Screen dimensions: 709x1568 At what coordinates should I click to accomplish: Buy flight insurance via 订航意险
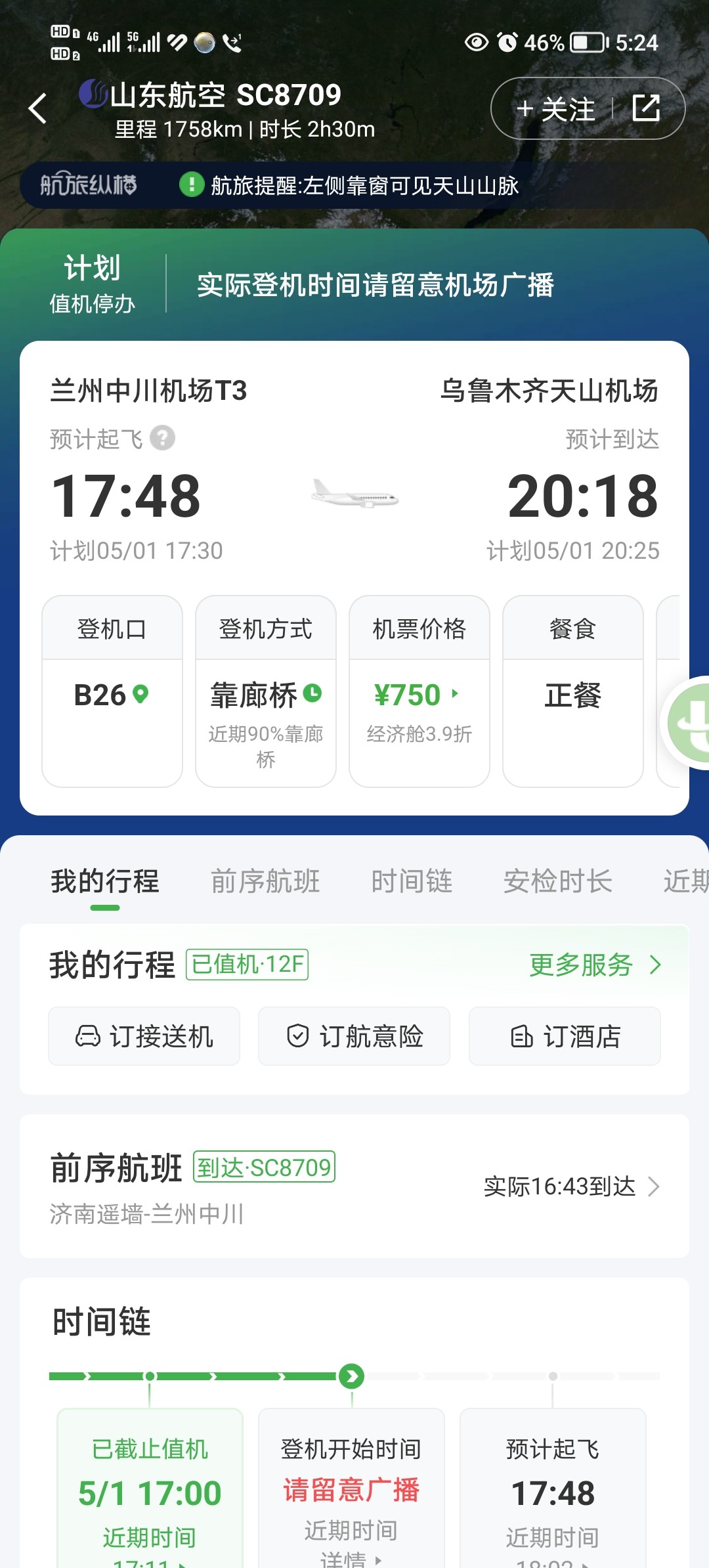click(x=354, y=1036)
